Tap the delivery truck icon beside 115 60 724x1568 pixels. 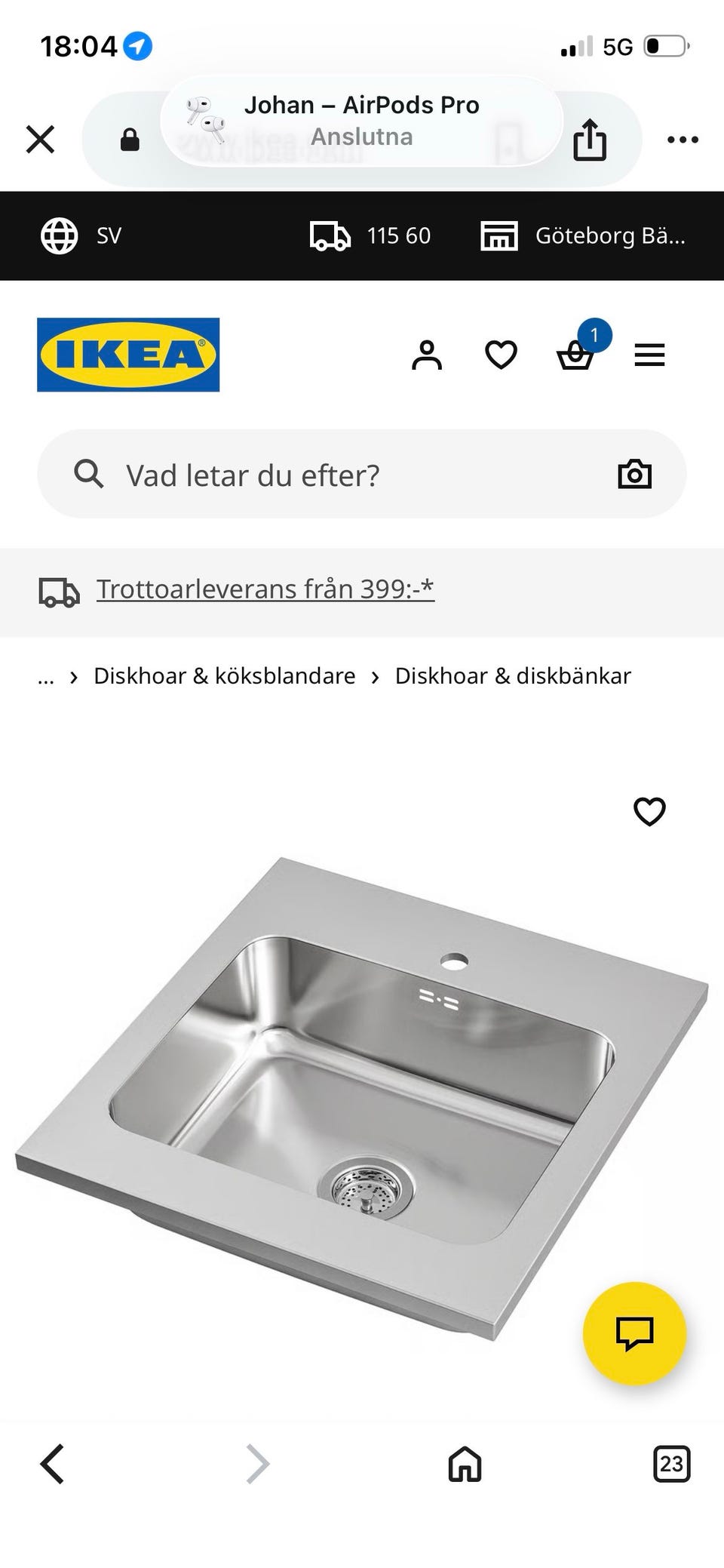tap(330, 235)
